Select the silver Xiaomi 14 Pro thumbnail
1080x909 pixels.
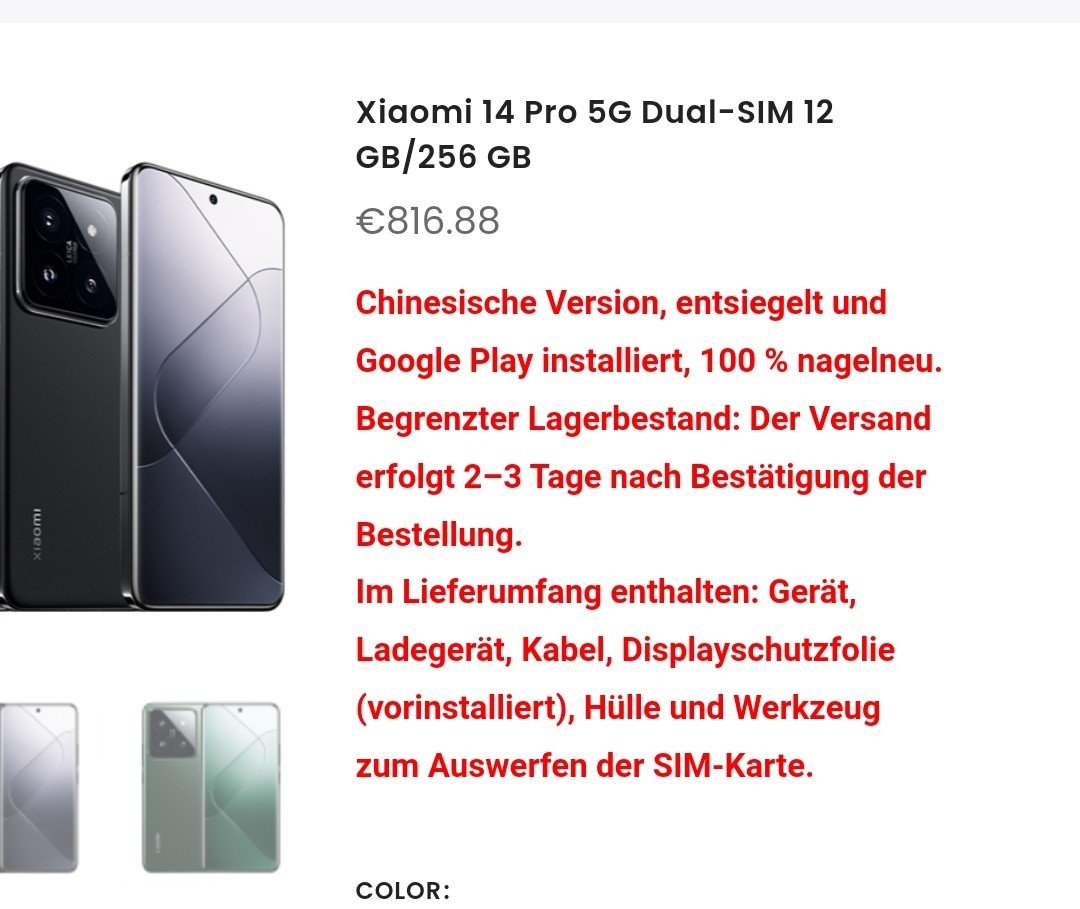click(x=38, y=786)
